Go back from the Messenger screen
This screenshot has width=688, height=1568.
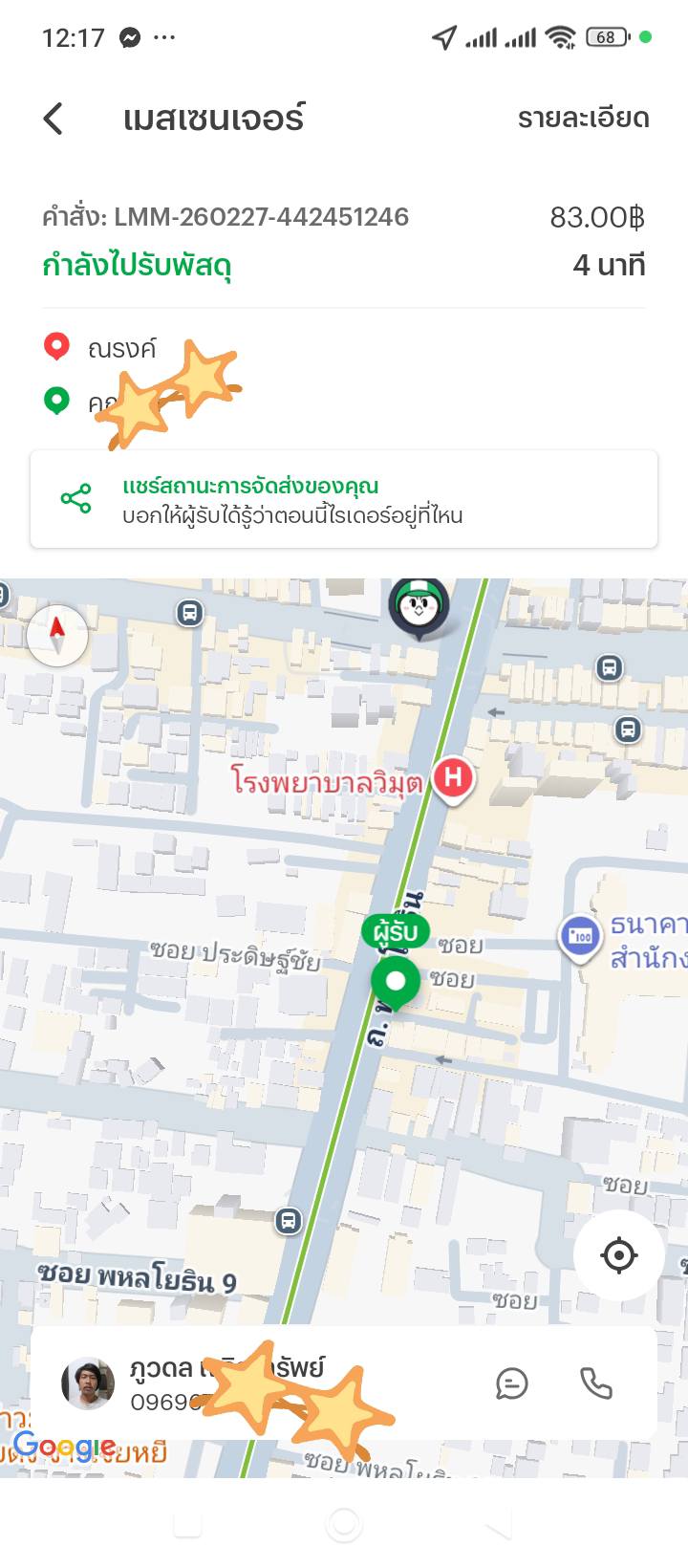click(54, 119)
